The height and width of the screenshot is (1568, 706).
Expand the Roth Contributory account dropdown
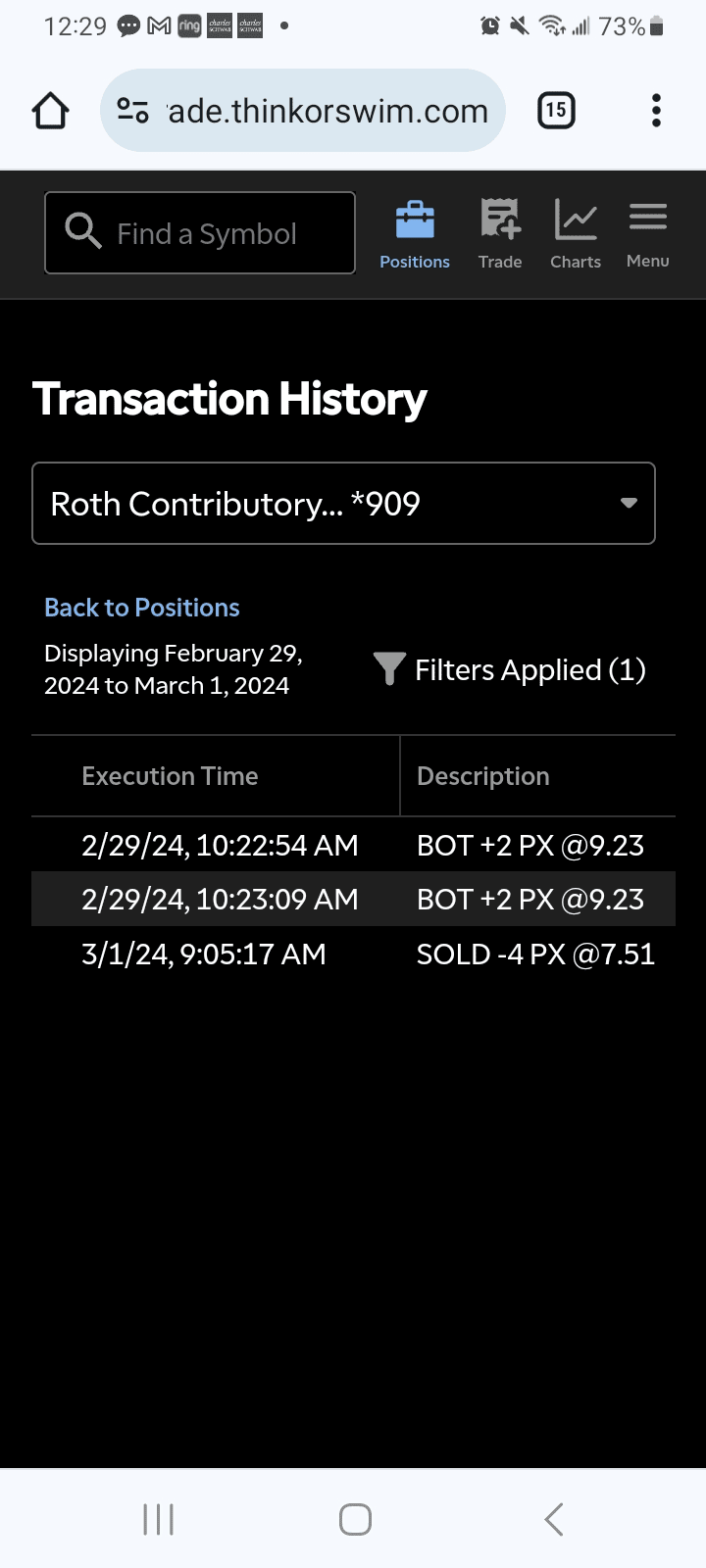343,504
